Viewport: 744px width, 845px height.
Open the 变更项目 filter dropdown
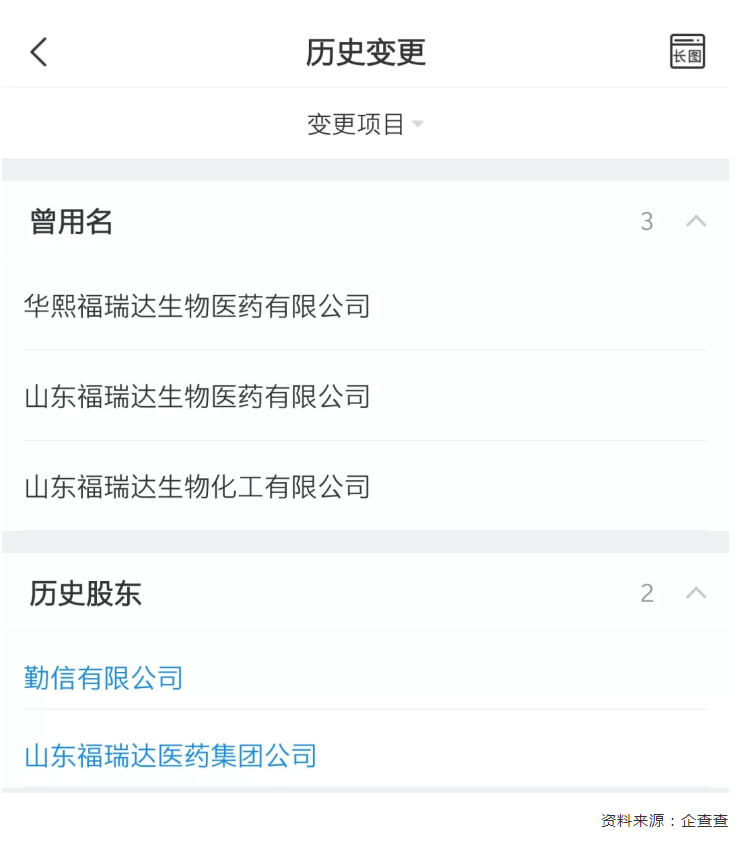[x=365, y=125]
